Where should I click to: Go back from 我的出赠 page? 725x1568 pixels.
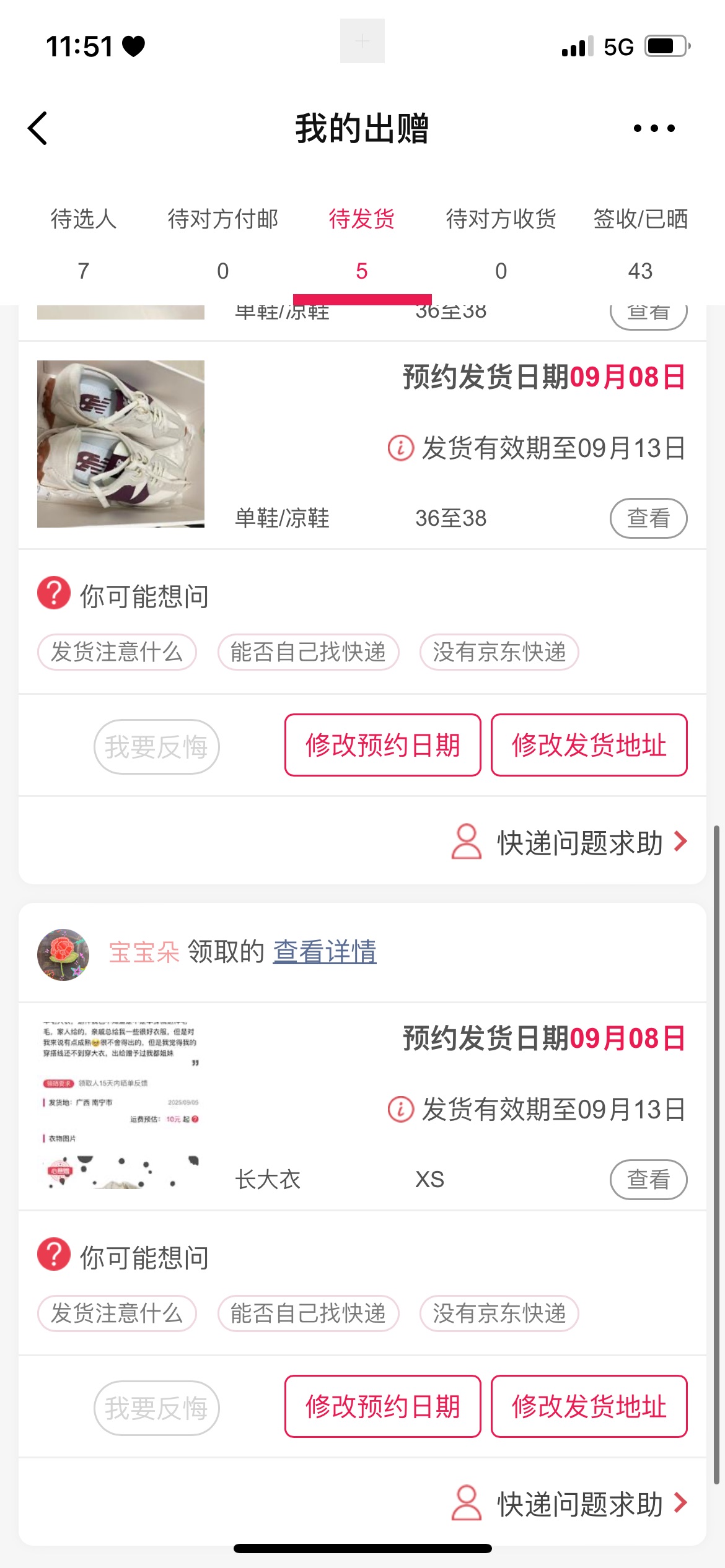pyautogui.click(x=38, y=129)
